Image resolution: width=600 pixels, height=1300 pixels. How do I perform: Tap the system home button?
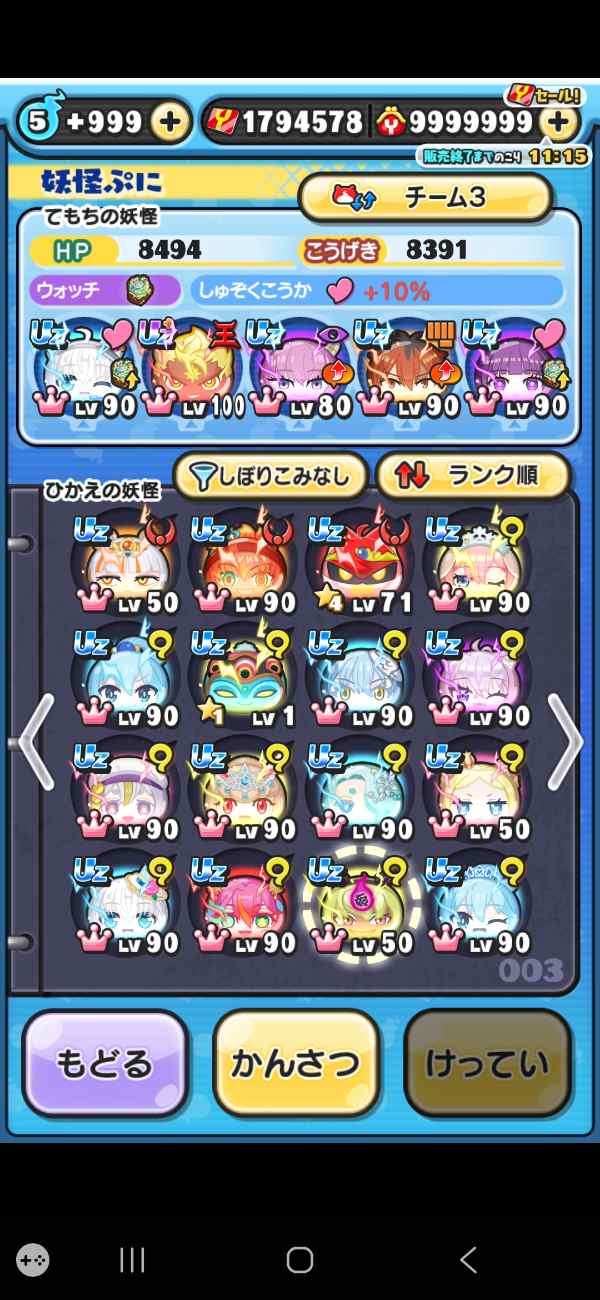click(x=300, y=1259)
